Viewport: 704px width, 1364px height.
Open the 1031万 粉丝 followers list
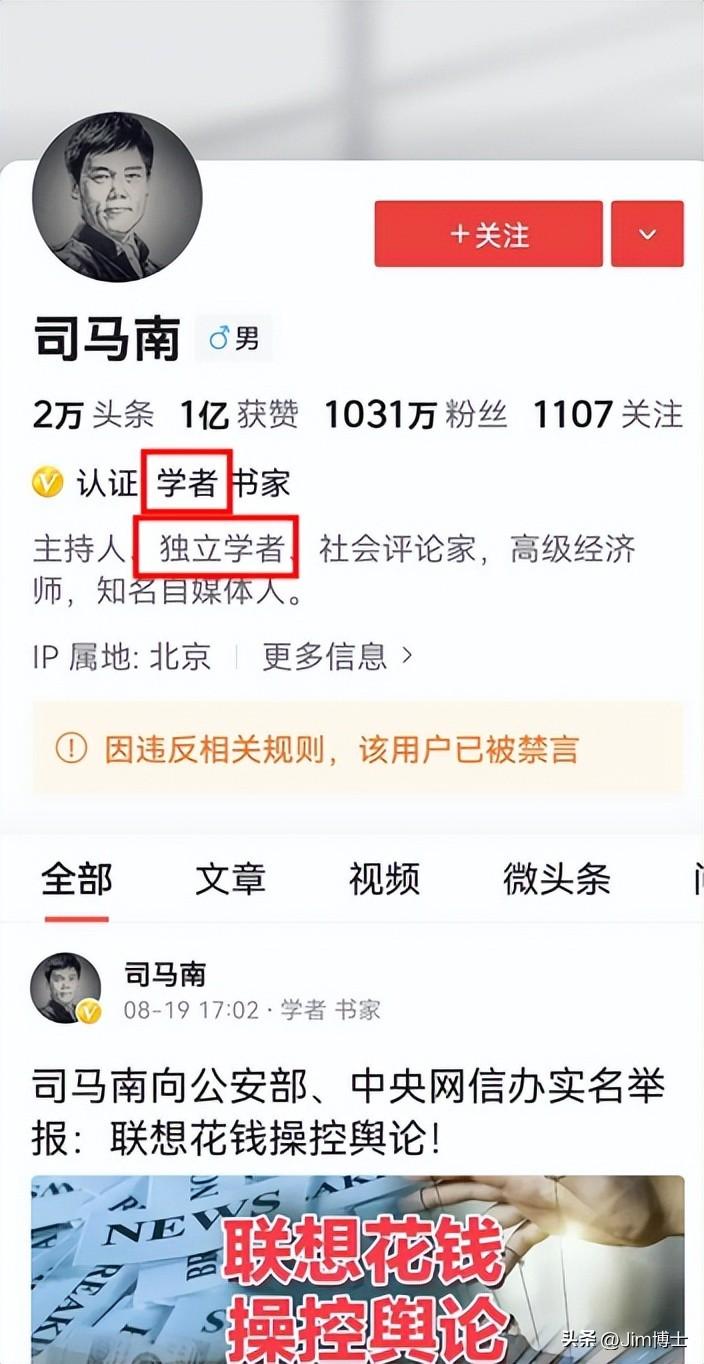[x=415, y=415]
